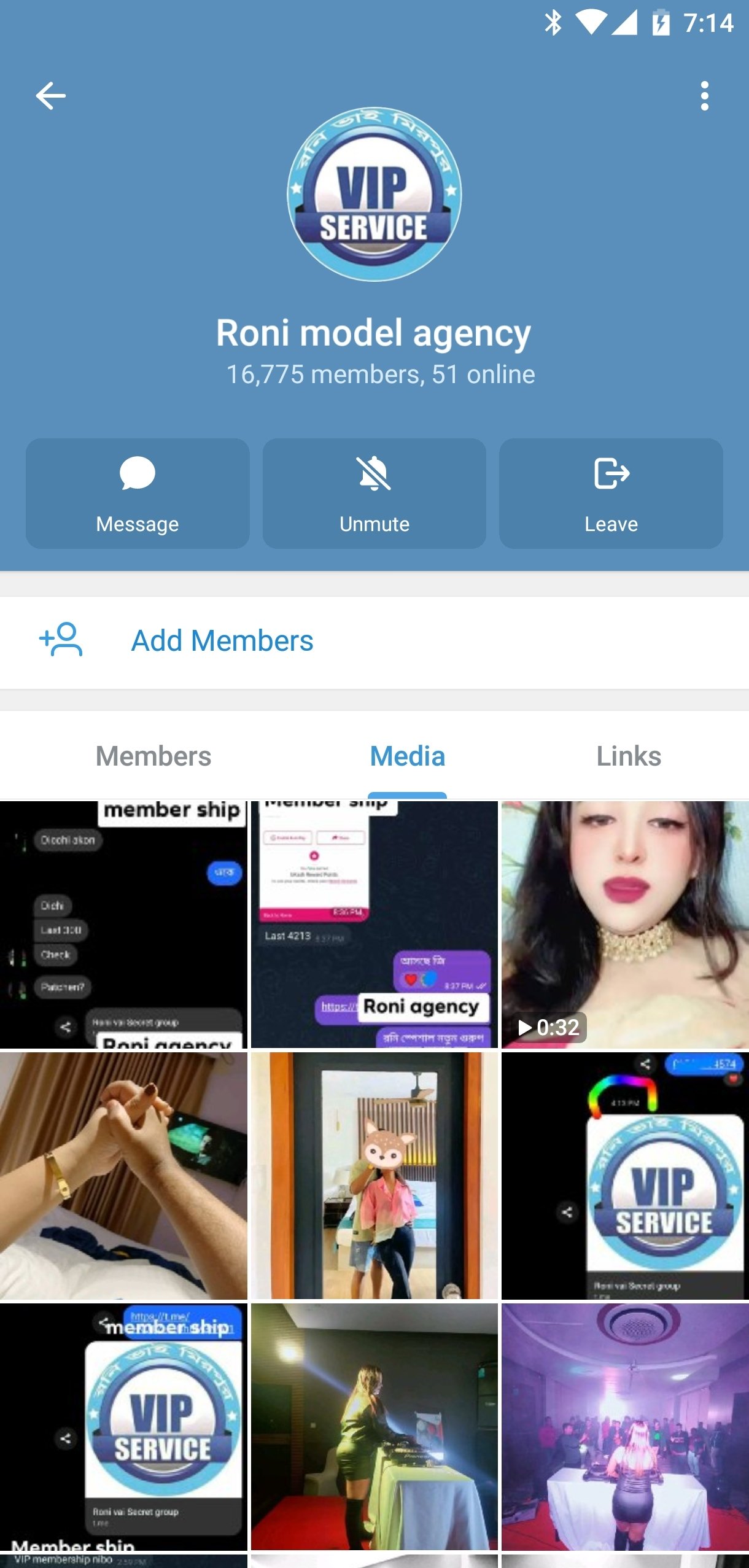Open the 0:32 video thumbnail
Viewport: 749px width, 1568px height.
point(625,925)
